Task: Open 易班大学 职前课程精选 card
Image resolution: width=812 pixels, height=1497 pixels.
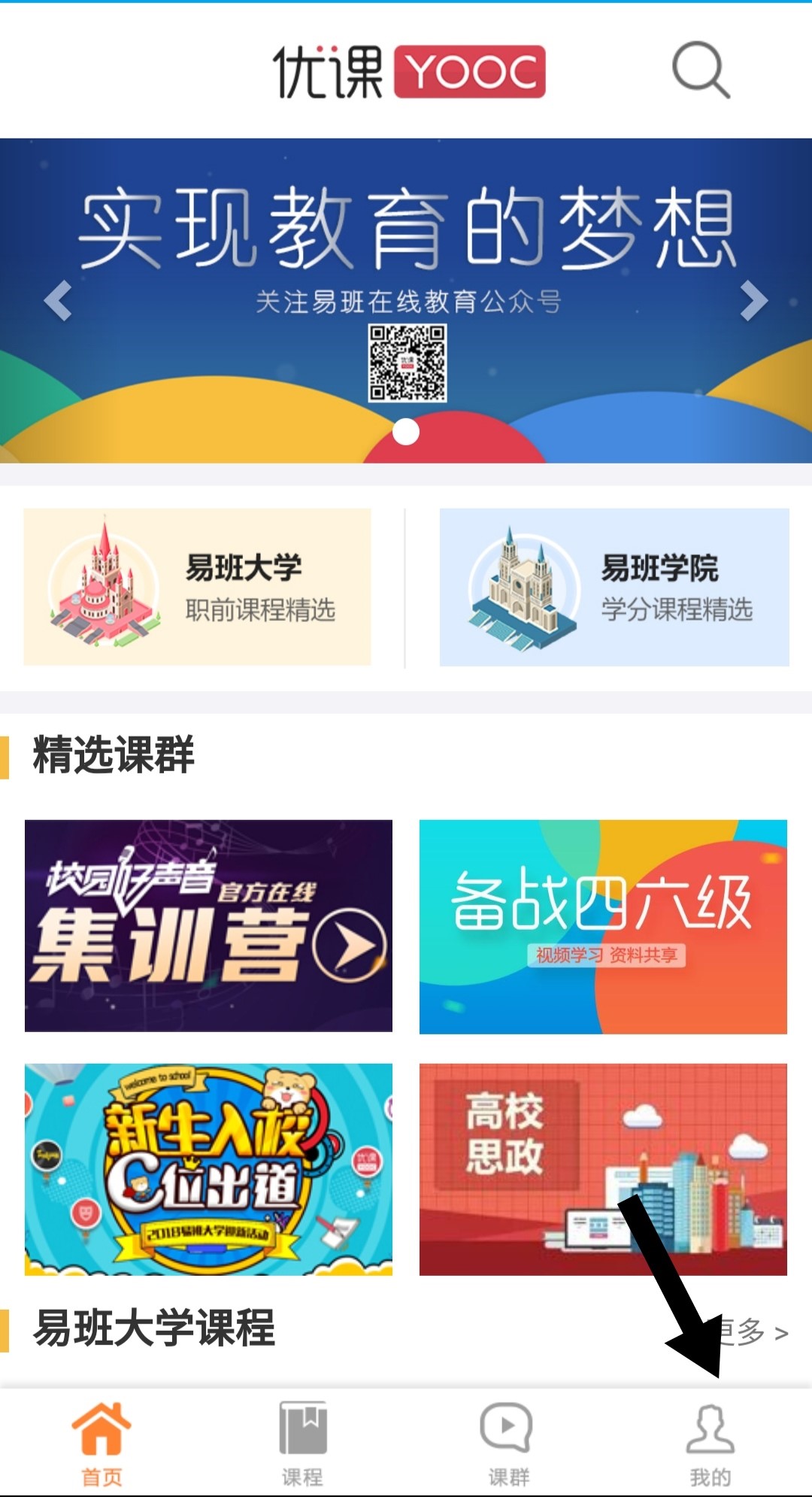Action: [x=197, y=587]
